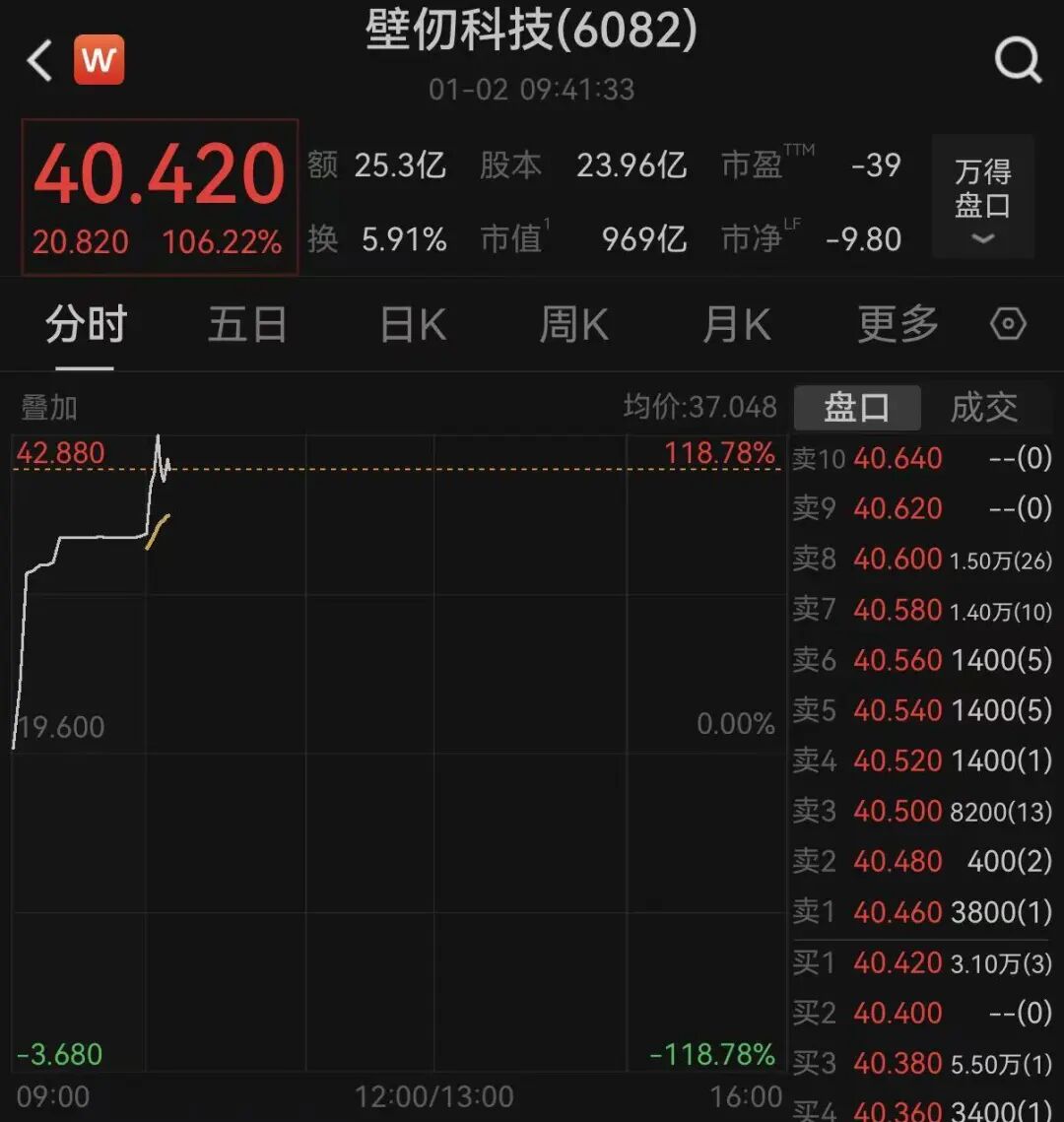Show the 月K chart tab

pyautogui.click(x=736, y=324)
